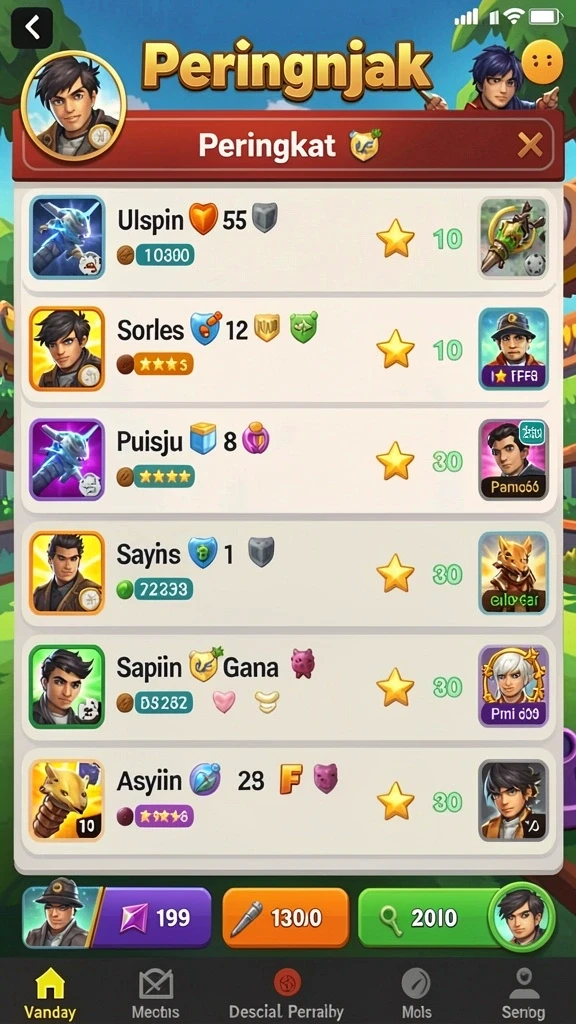Image resolution: width=576 pixels, height=1024 pixels.
Task: Open the orange menu button with dots
Action: click(x=542, y=62)
